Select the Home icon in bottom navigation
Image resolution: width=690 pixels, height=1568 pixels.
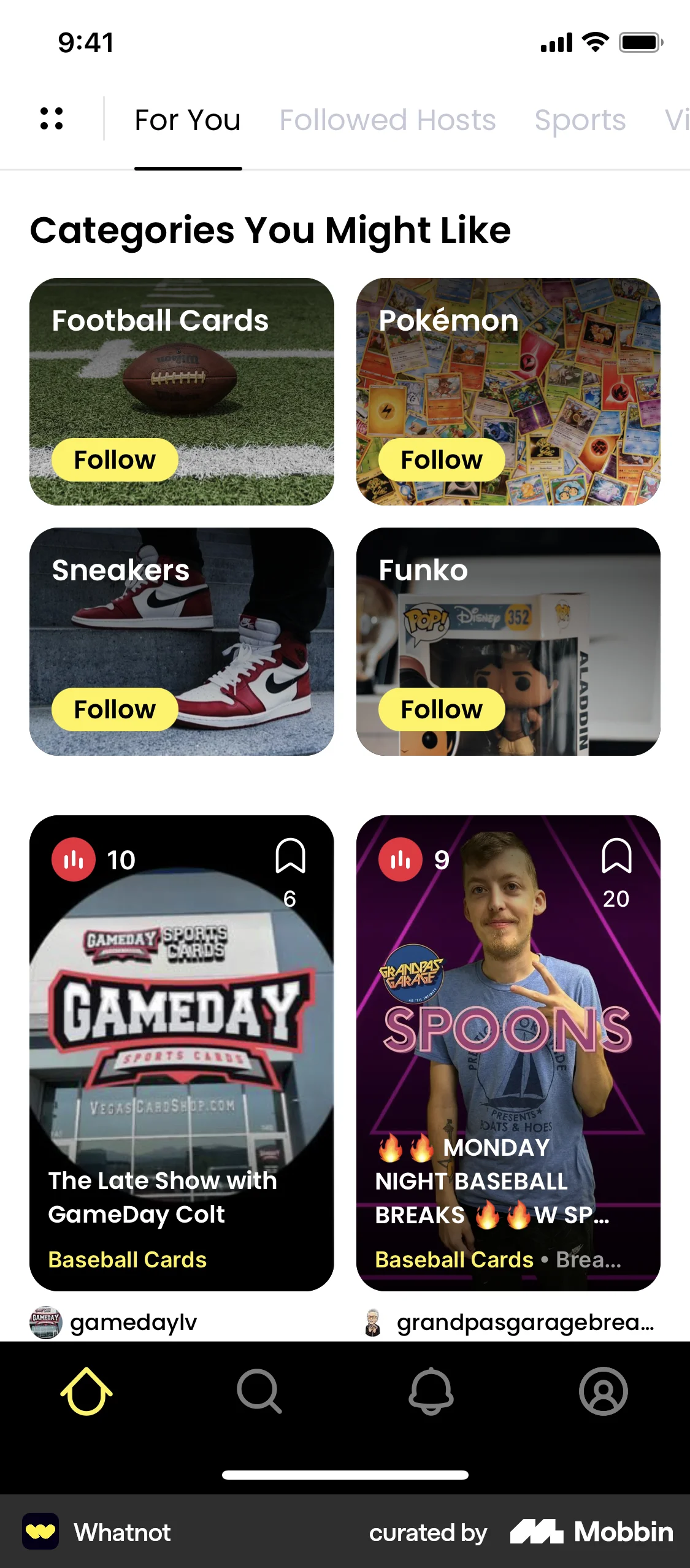click(x=86, y=1393)
